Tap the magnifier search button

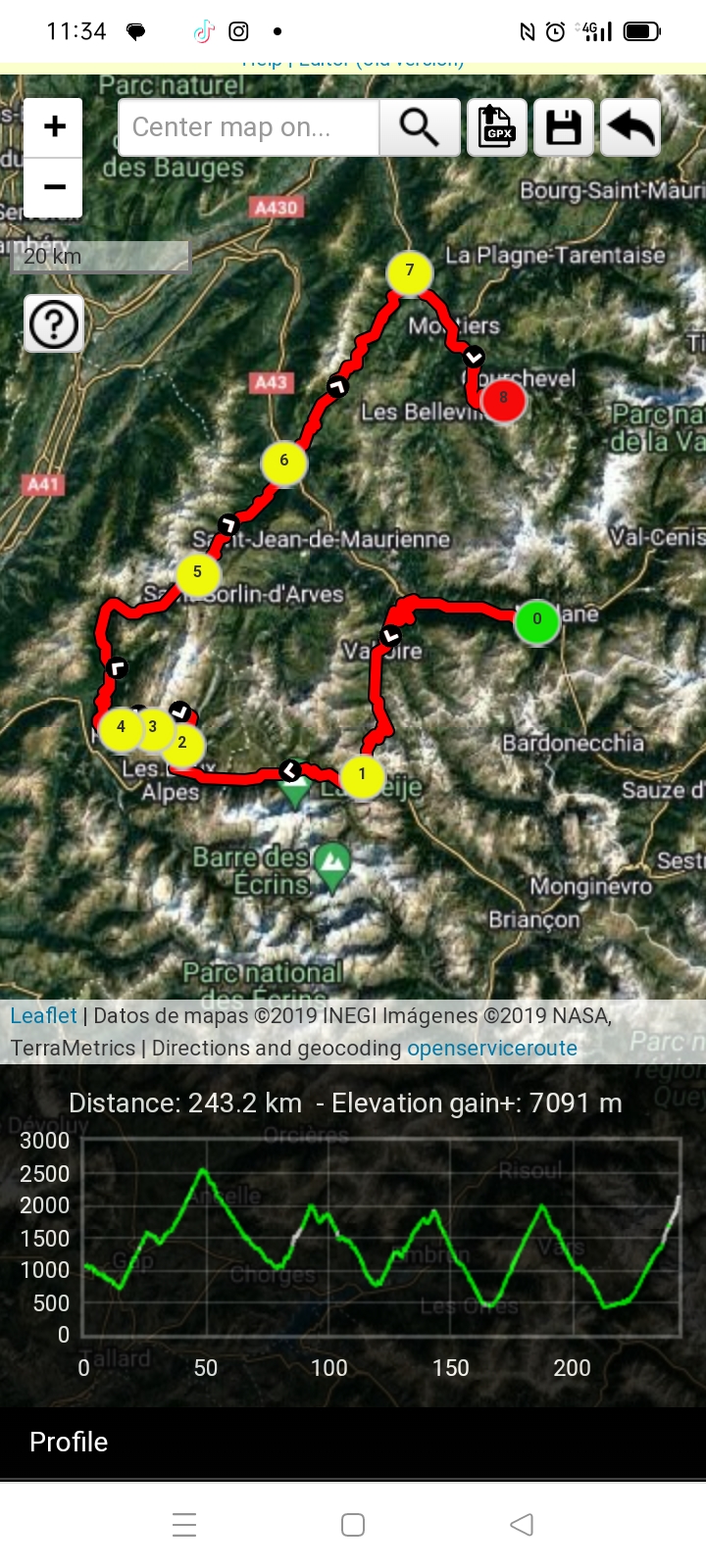[x=419, y=127]
